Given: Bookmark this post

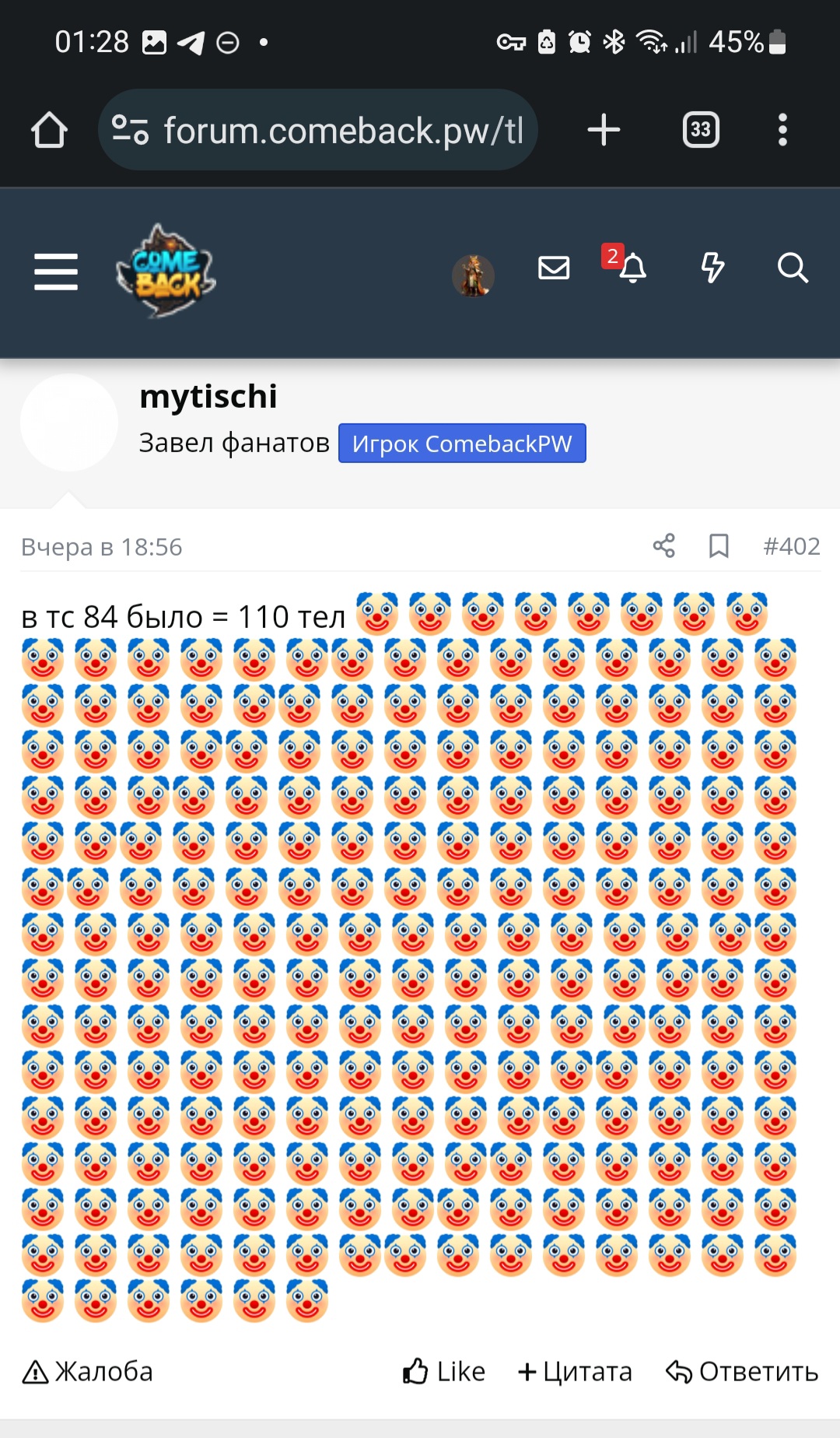Looking at the screenshot, I should (719, 546).
